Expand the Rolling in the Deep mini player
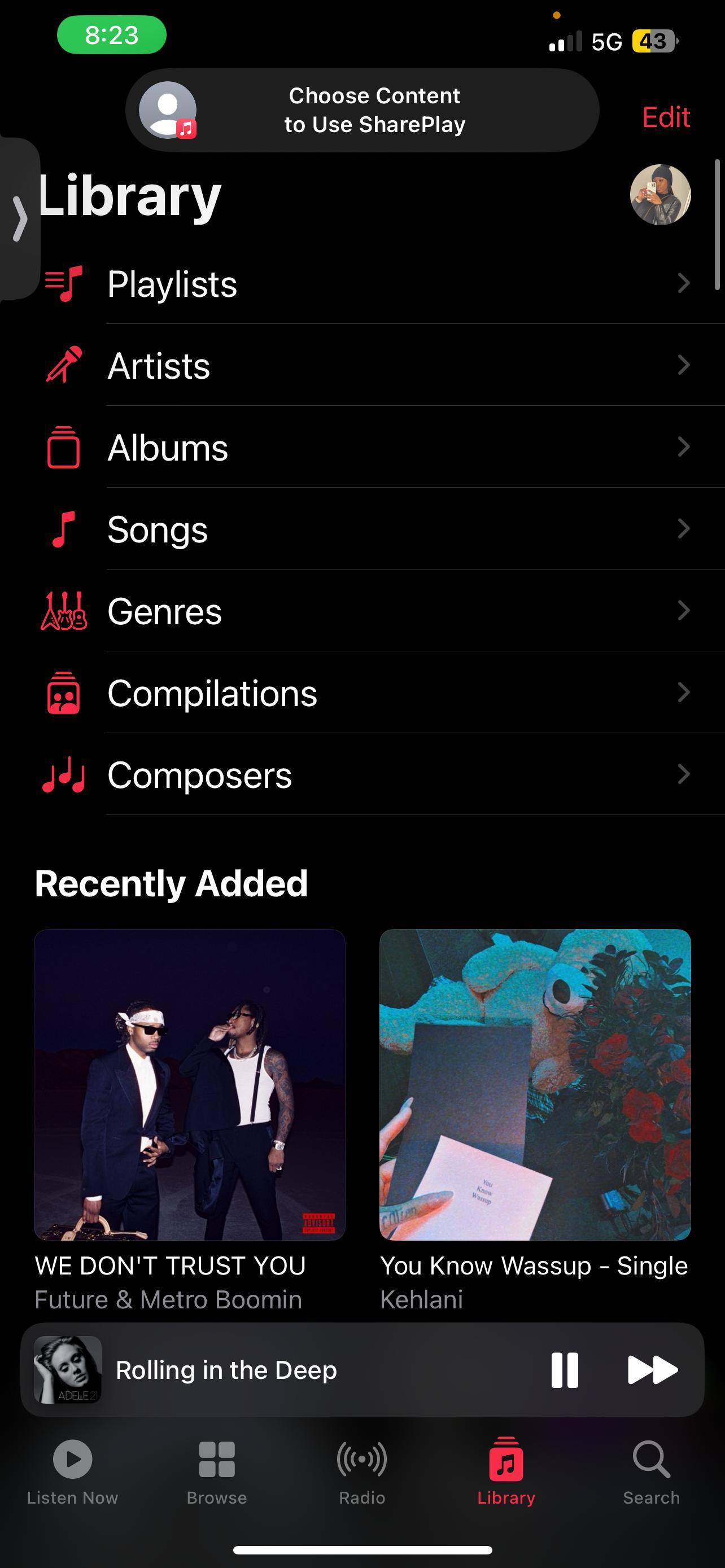This screenshot has width=725, height=1568. click(274, 1370)
